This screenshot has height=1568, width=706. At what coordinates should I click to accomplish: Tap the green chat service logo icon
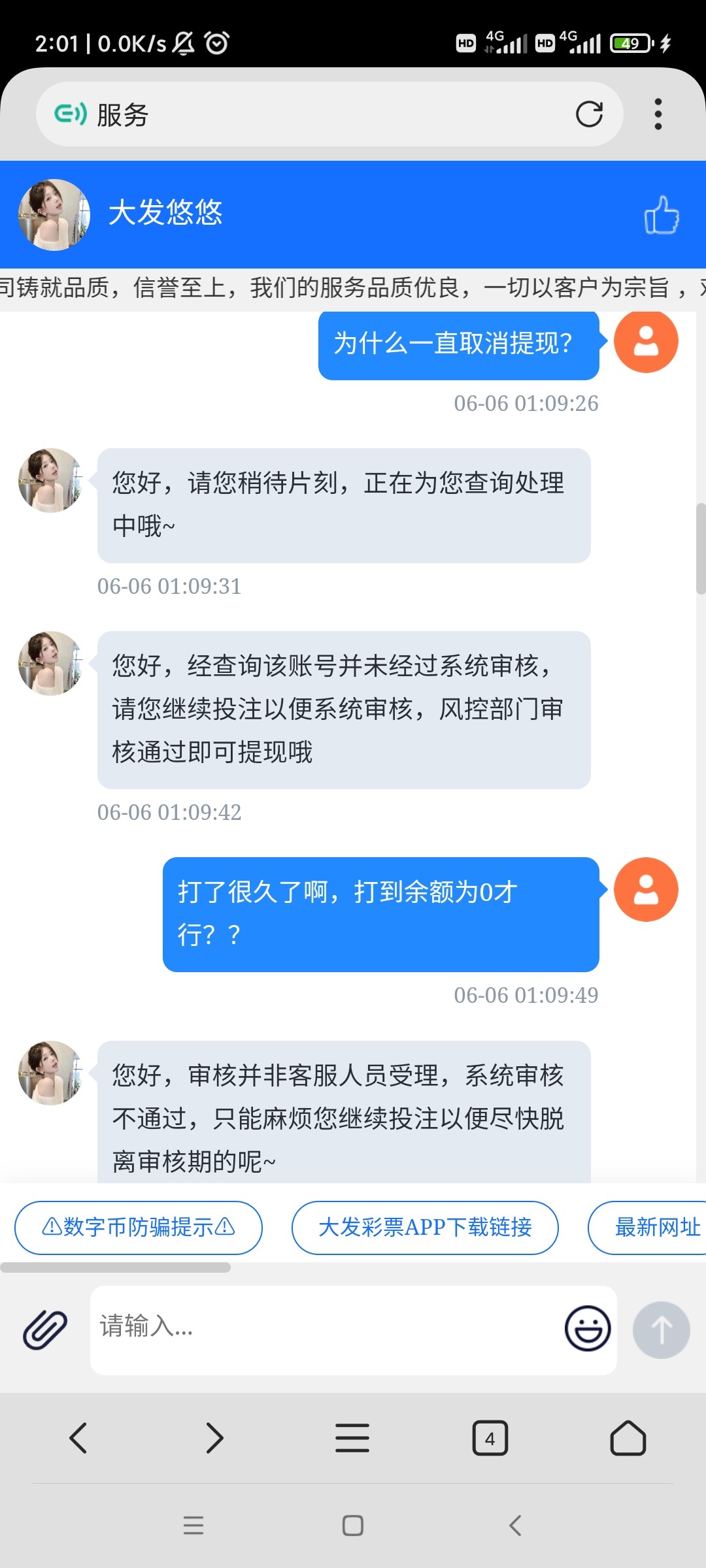(71, 114)
